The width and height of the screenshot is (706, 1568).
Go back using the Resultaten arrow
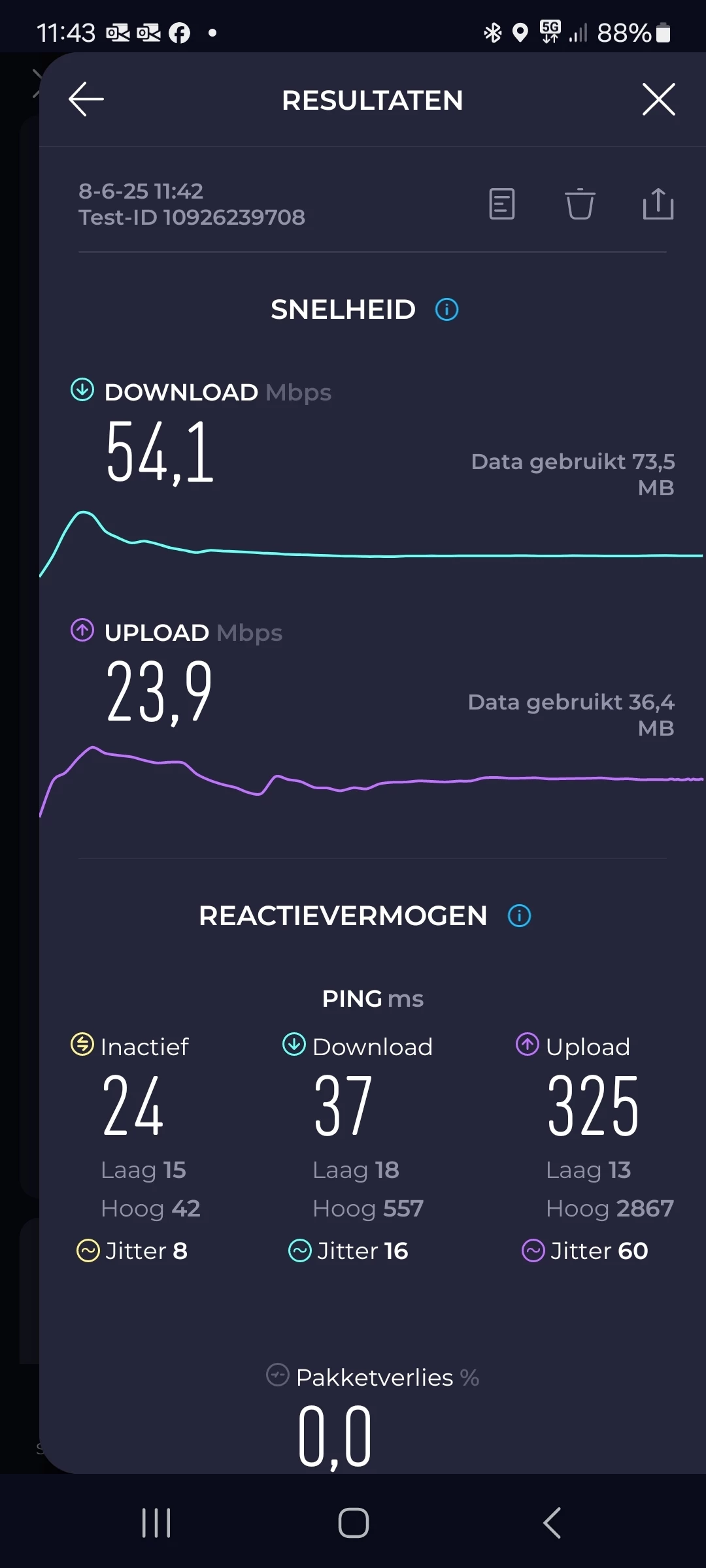point(86,99)
